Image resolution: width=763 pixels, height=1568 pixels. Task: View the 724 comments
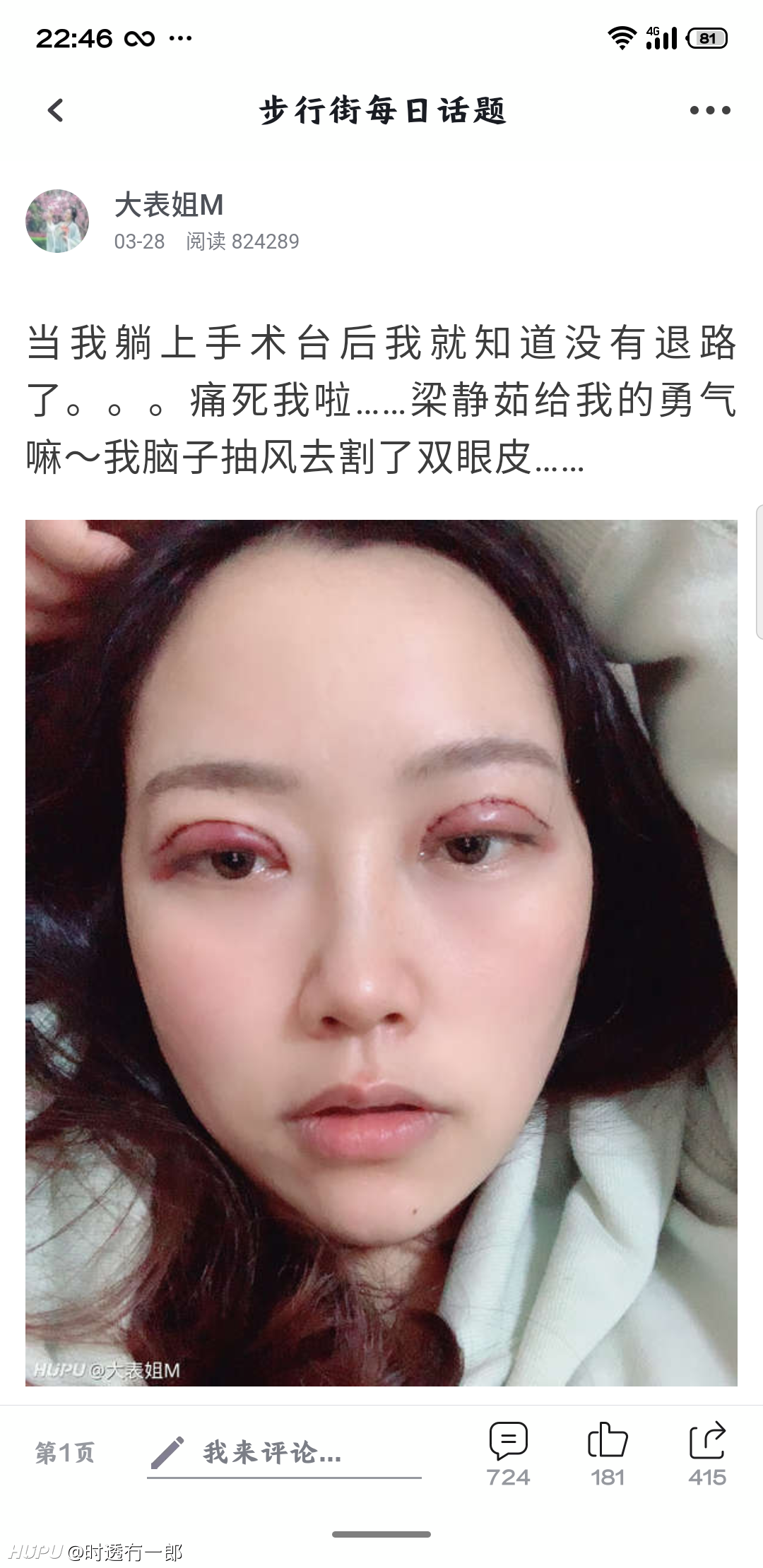(508, 1455)
